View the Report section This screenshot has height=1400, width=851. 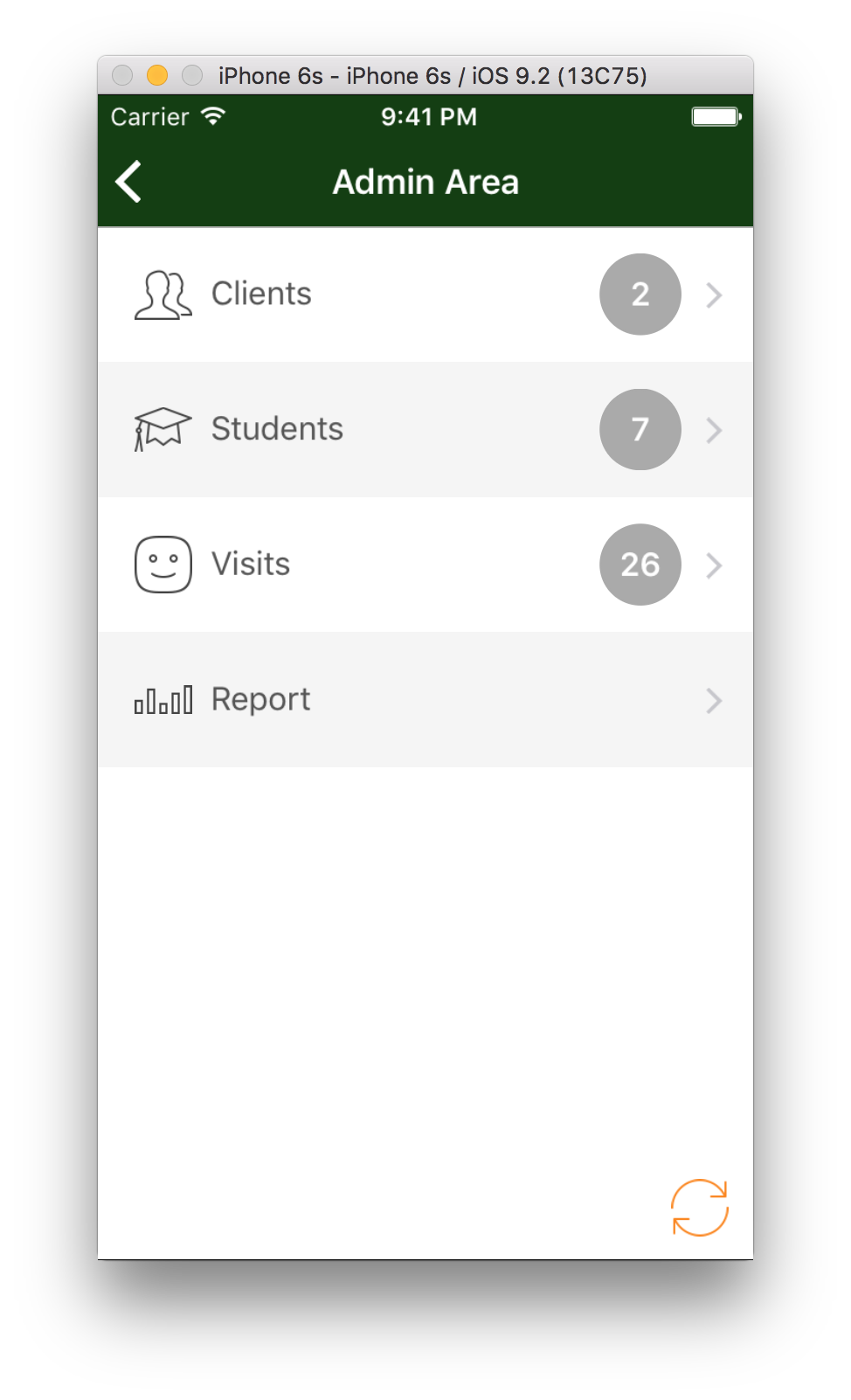coord(425,699)
